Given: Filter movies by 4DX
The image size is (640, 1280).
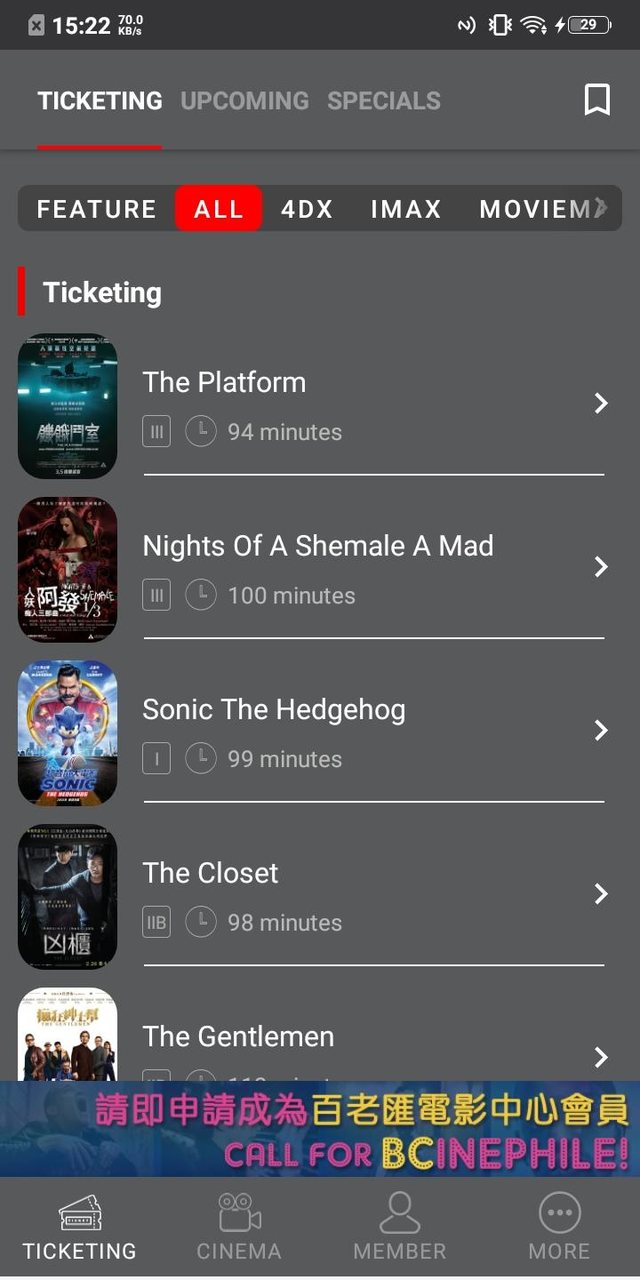Looking at the screenshot, I should click(x=307, y=209).
